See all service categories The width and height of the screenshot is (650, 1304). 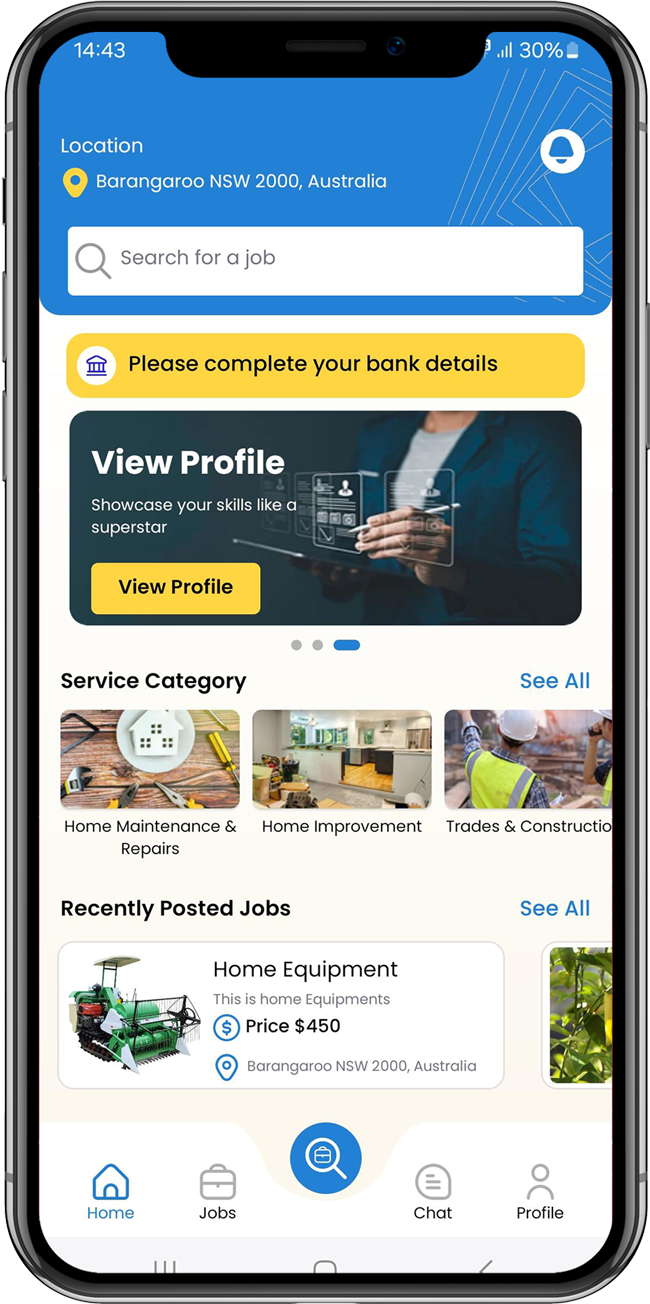pyautogui.click(x=554, y=681)
